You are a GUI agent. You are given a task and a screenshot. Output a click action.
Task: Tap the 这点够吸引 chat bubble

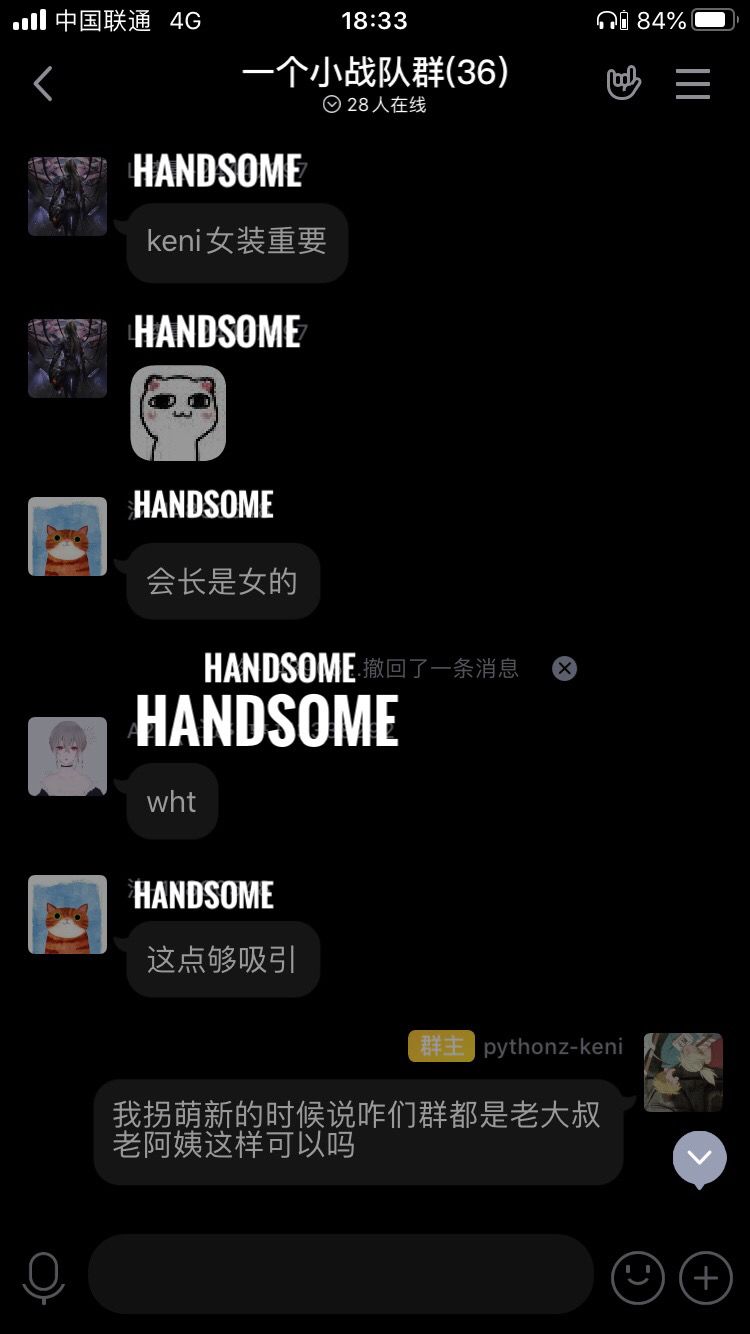(222, 958)
